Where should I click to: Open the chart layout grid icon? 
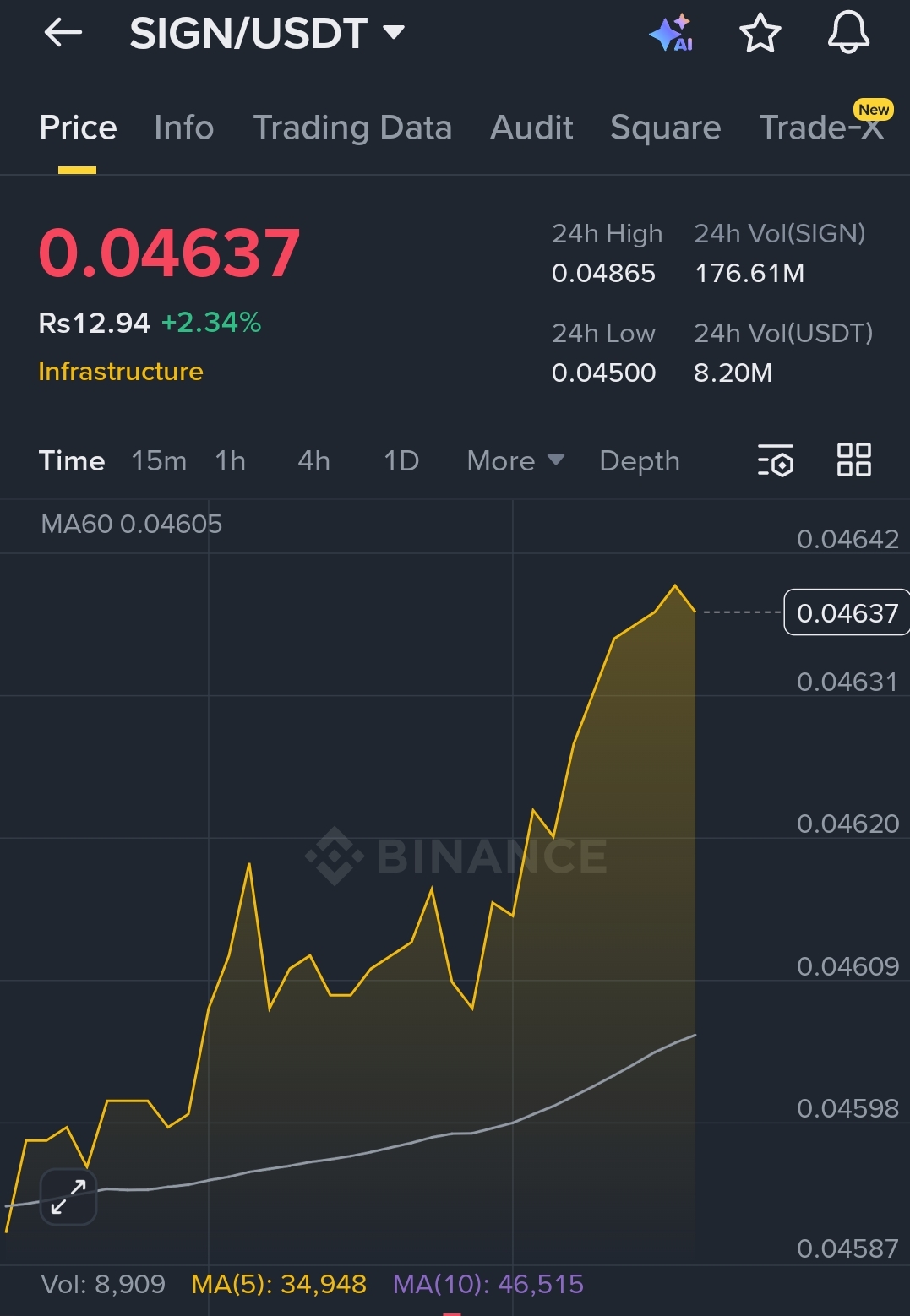coord(853,460)
